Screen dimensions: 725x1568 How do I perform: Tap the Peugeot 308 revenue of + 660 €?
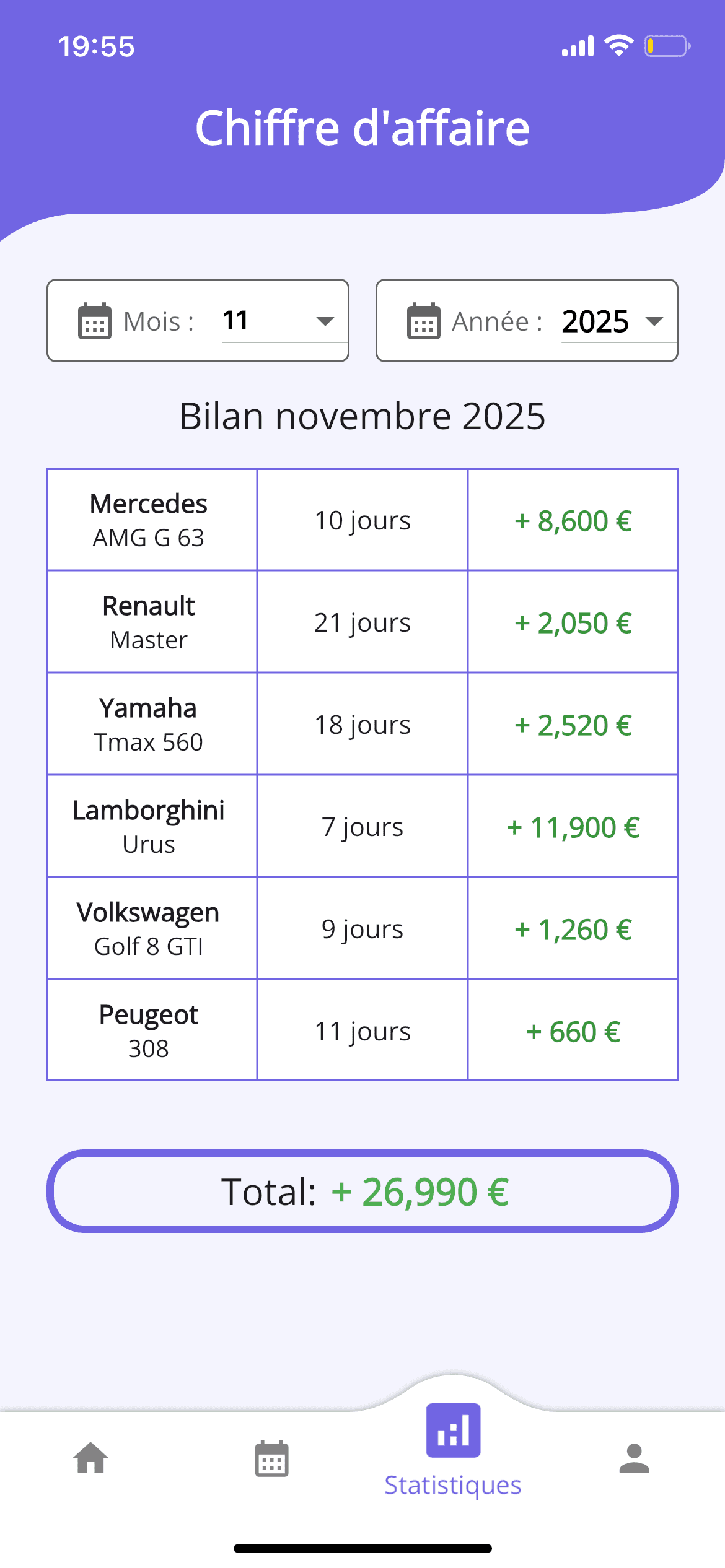pyautogui.click(x=573, y=1030)
